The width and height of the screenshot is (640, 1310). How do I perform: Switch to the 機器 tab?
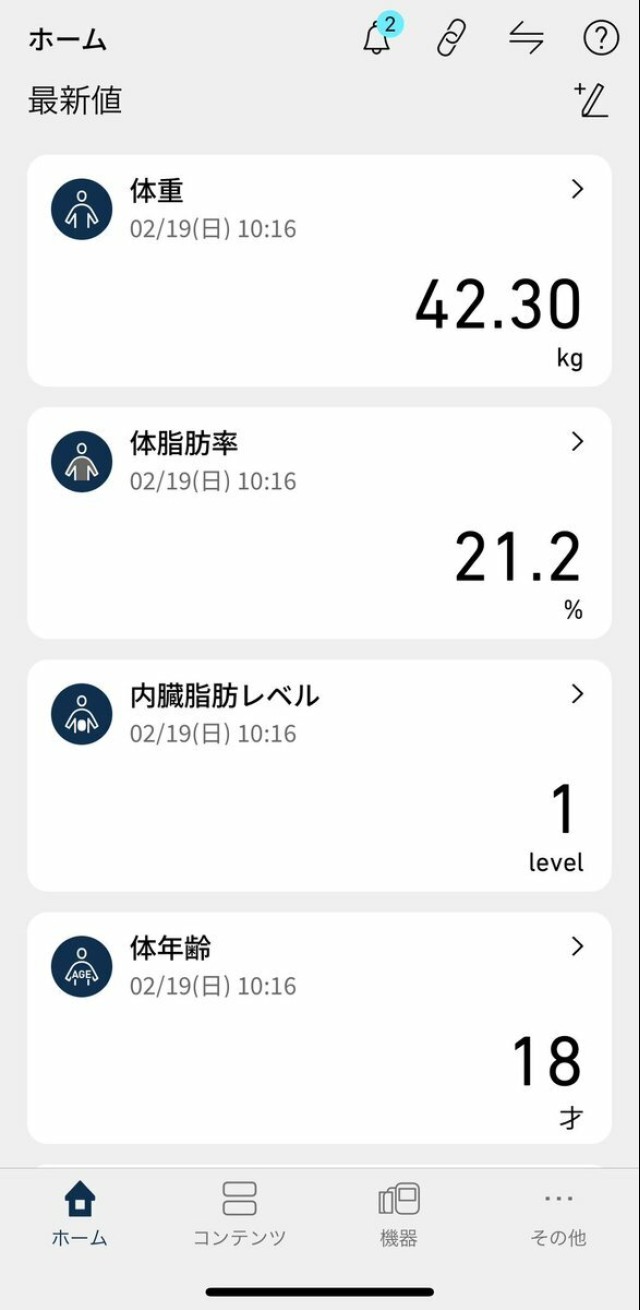coord(399,1213)
